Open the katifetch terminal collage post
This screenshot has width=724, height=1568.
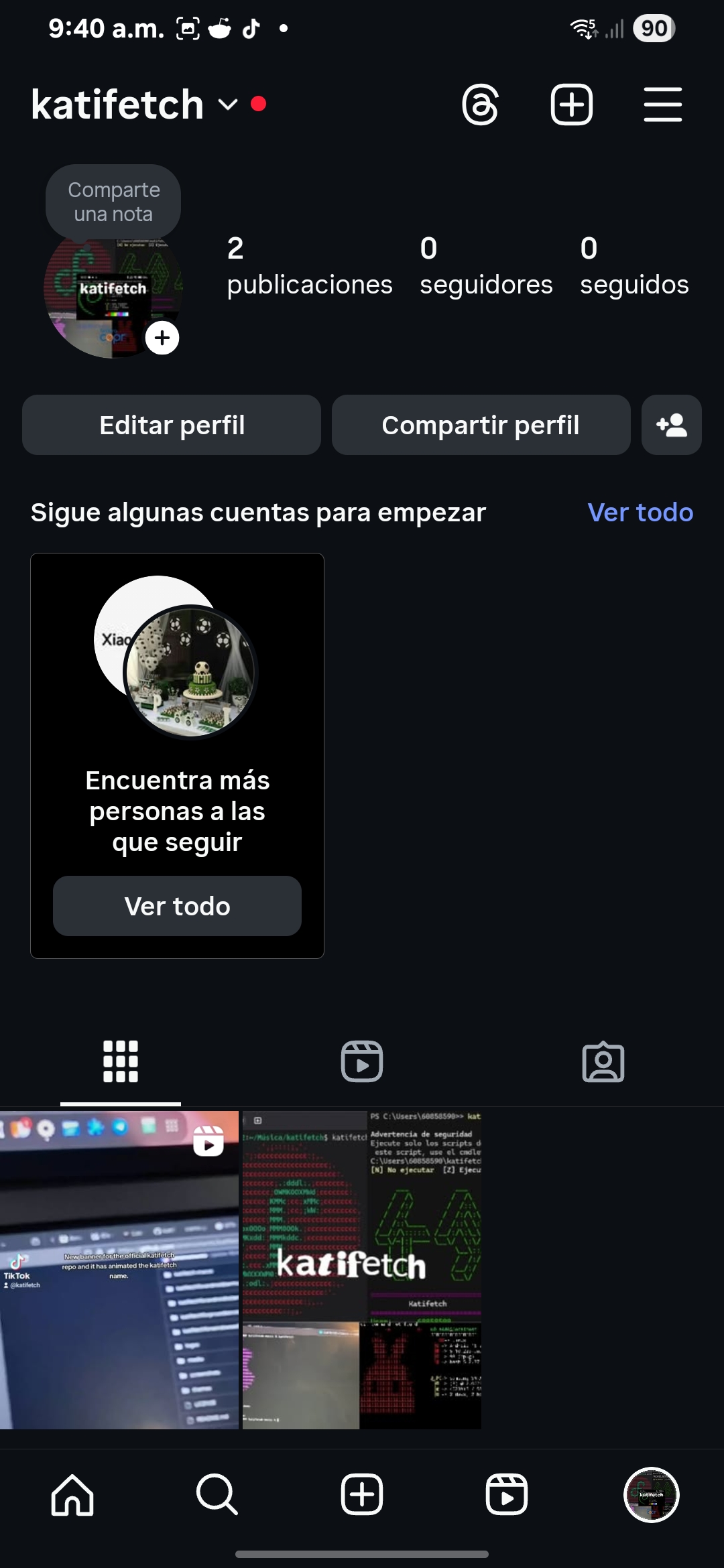click(361, 1270)
